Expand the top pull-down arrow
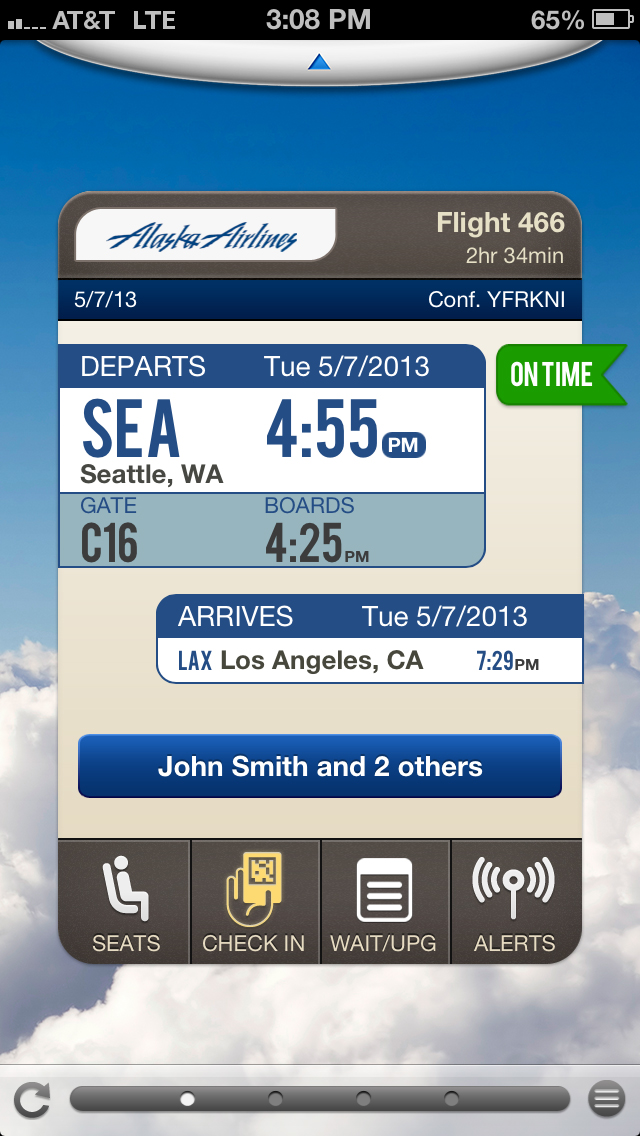The width and height of the screenshot is (640, 1136). coord(319,62)
